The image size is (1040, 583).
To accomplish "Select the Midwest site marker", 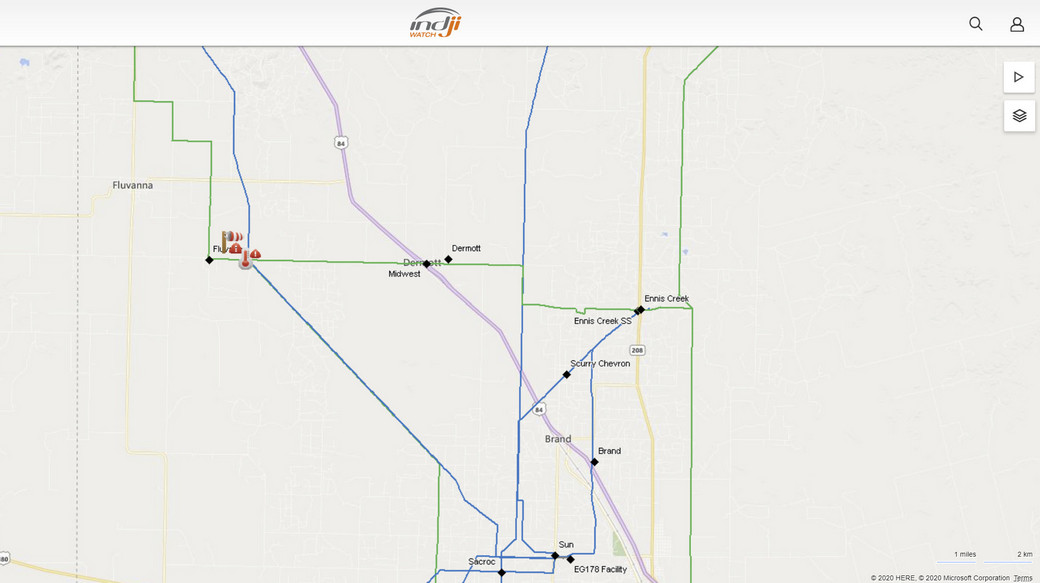I will 427,264.
